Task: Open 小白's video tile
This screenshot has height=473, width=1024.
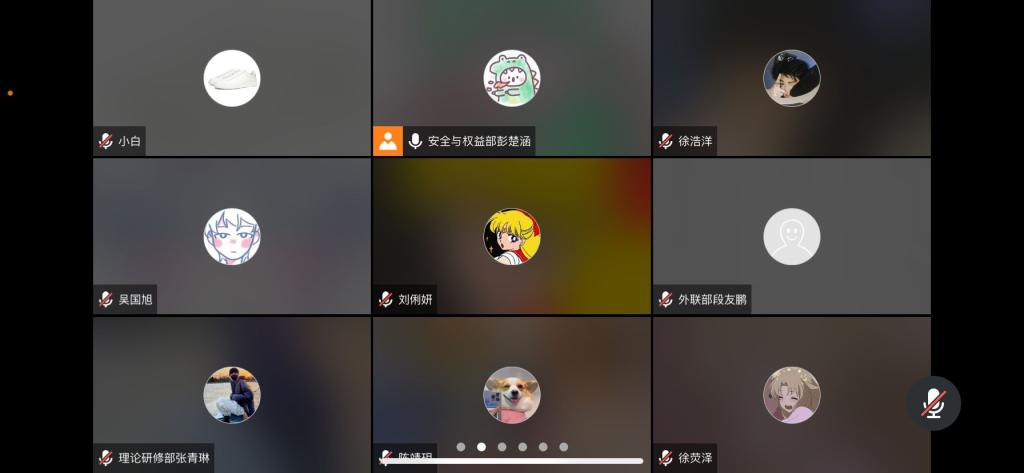Action: point(232,78)
